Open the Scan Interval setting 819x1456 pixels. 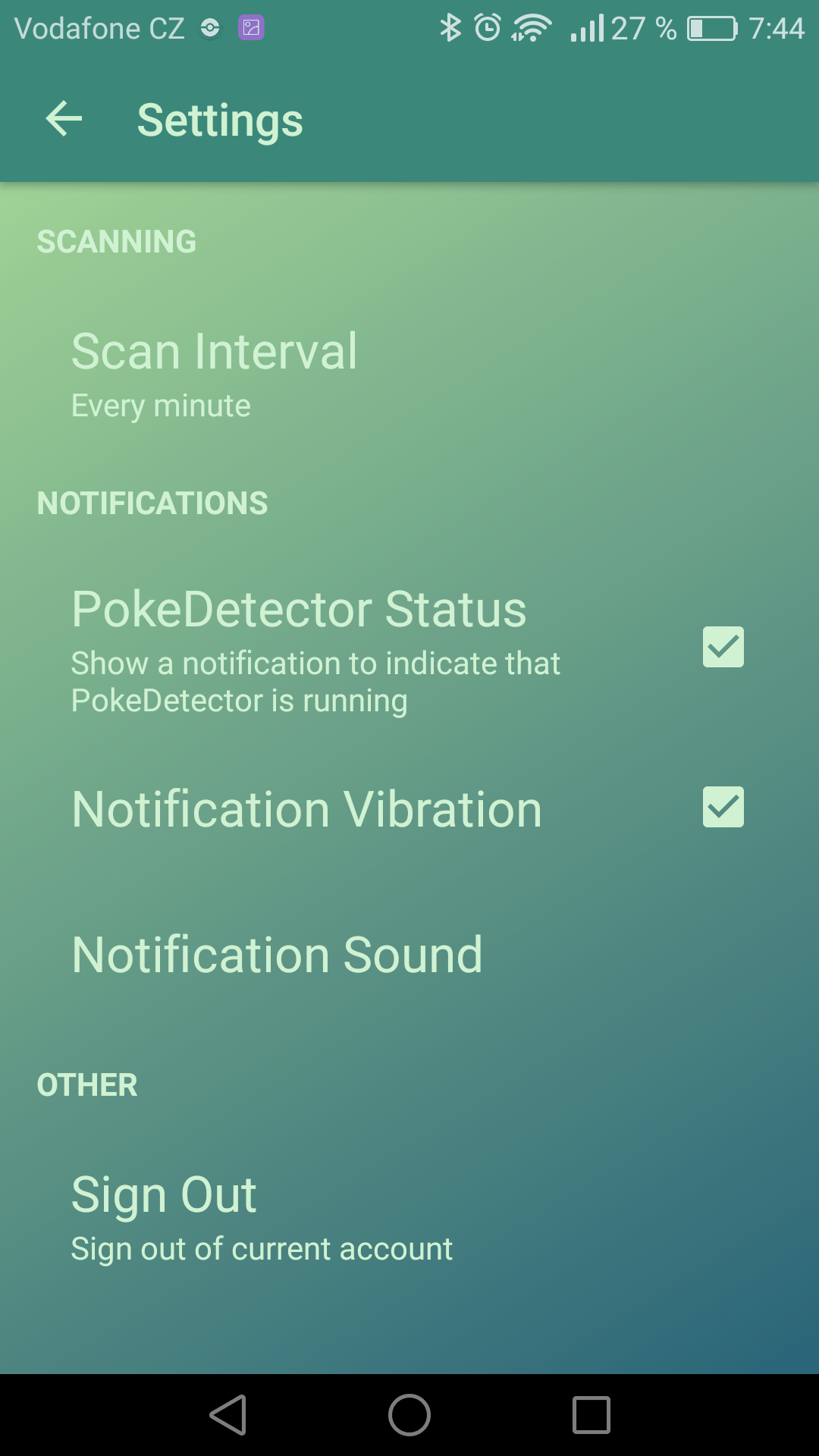[x=409, y=374]
